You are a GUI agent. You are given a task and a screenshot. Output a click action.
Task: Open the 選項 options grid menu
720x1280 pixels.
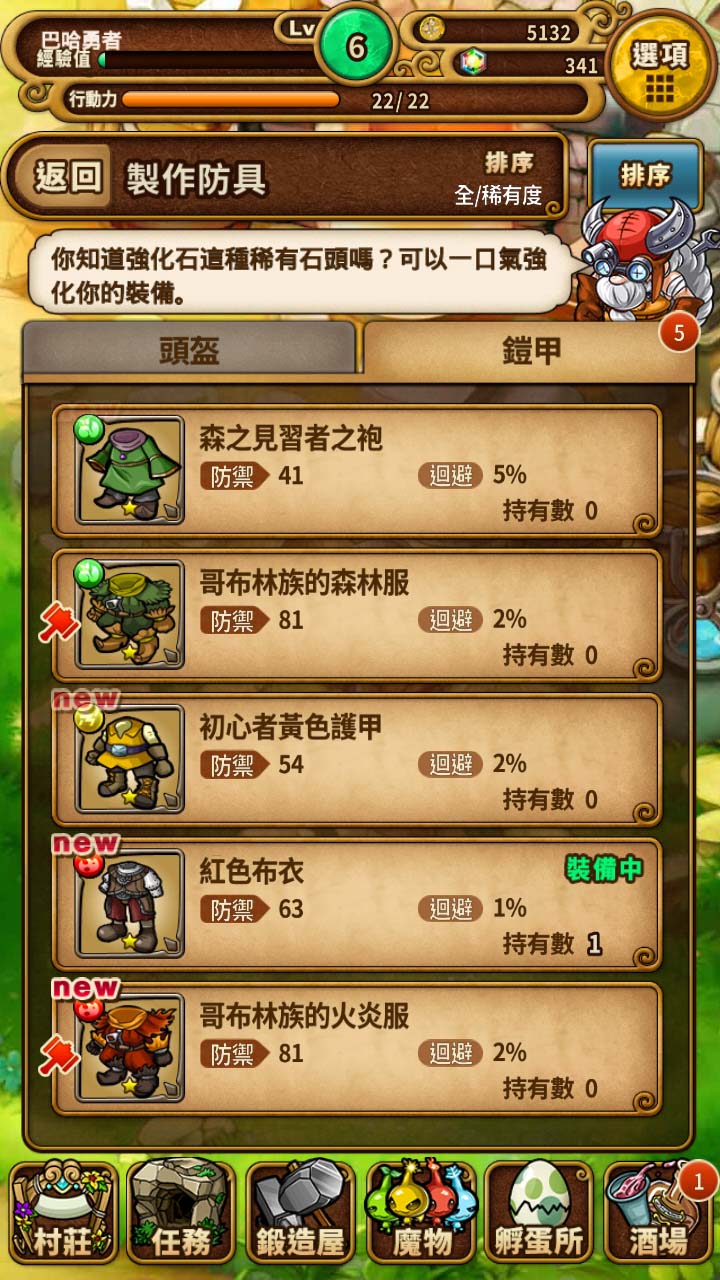[x=663, y=58]
